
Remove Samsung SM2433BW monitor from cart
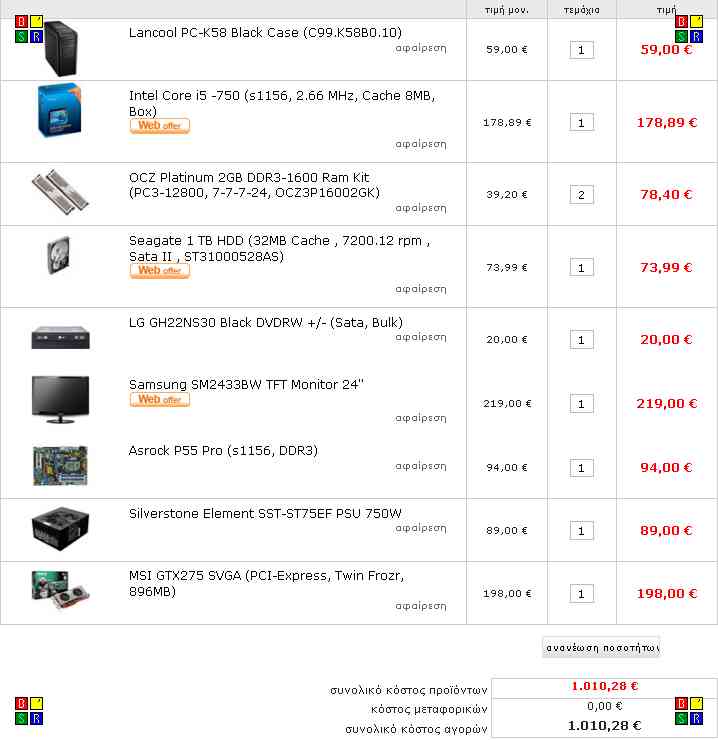tap(420, 418)
